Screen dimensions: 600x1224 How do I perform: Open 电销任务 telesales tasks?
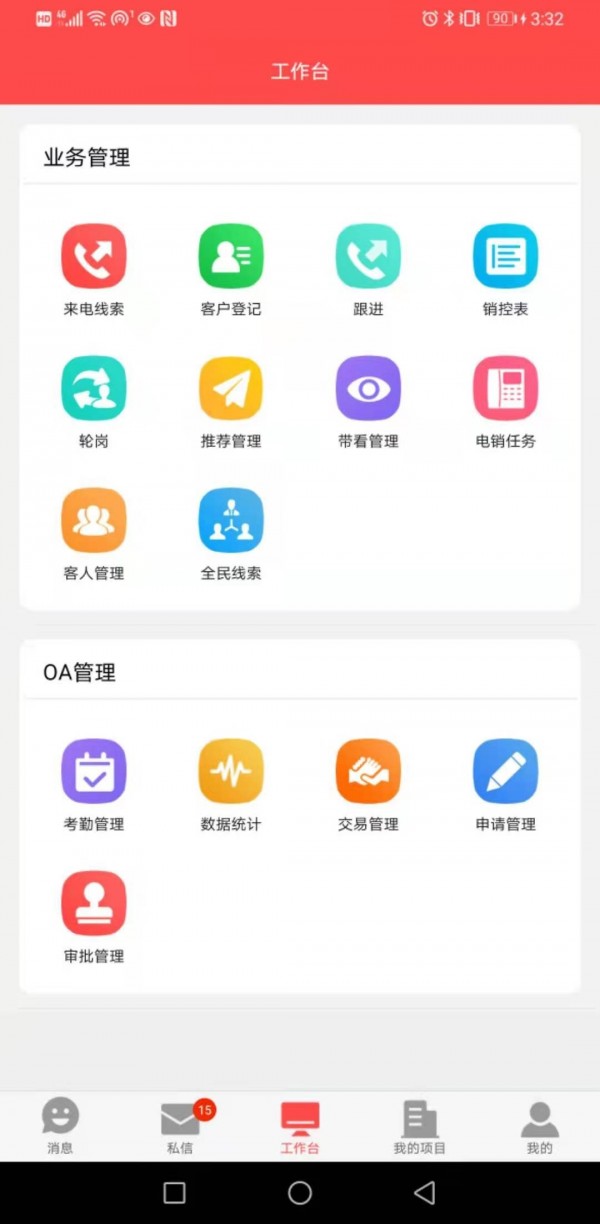505,389
